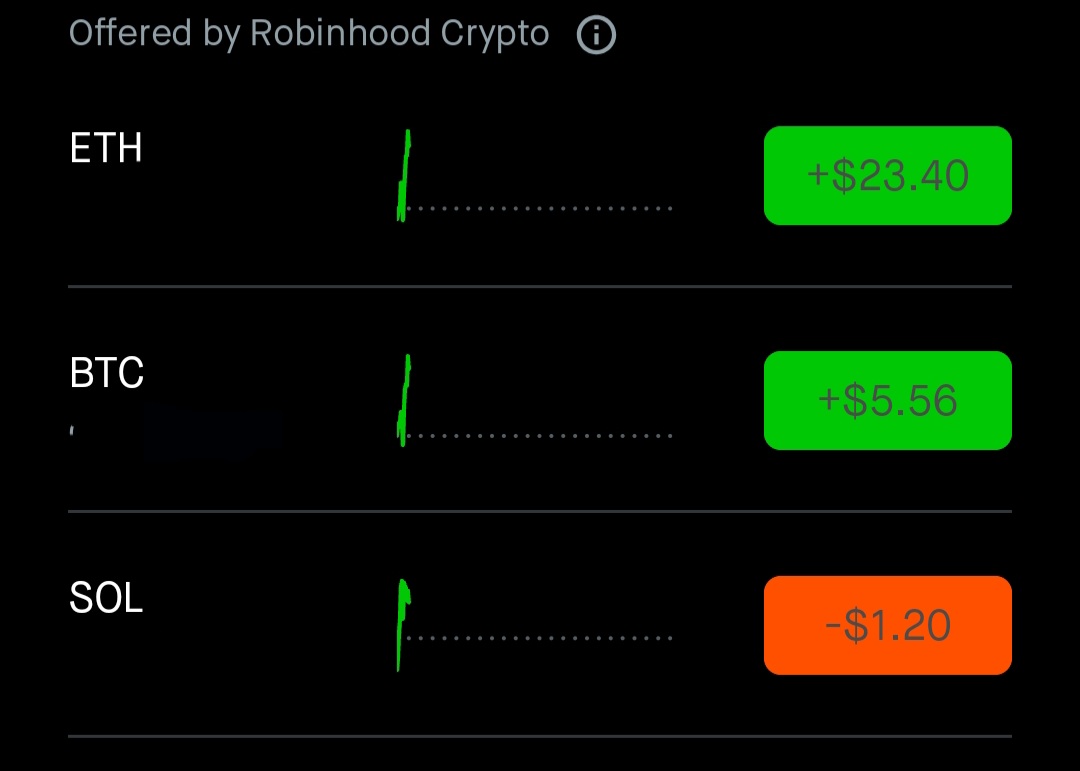Tap the +$23.40 ETH change button
1080x771 pixels.
pyautogui.click(x=887, y=176)
